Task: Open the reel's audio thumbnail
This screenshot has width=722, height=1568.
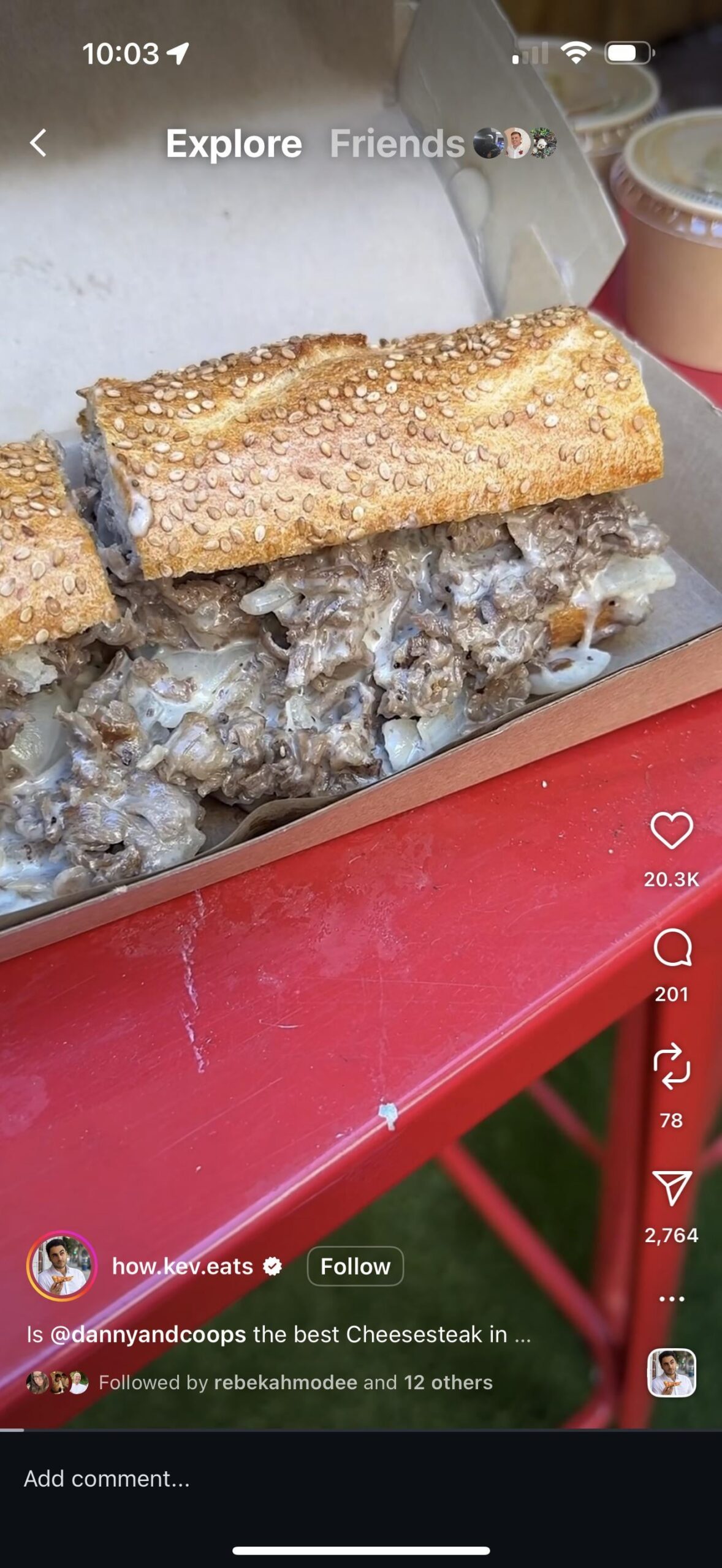Action: tap(672, 1373)
